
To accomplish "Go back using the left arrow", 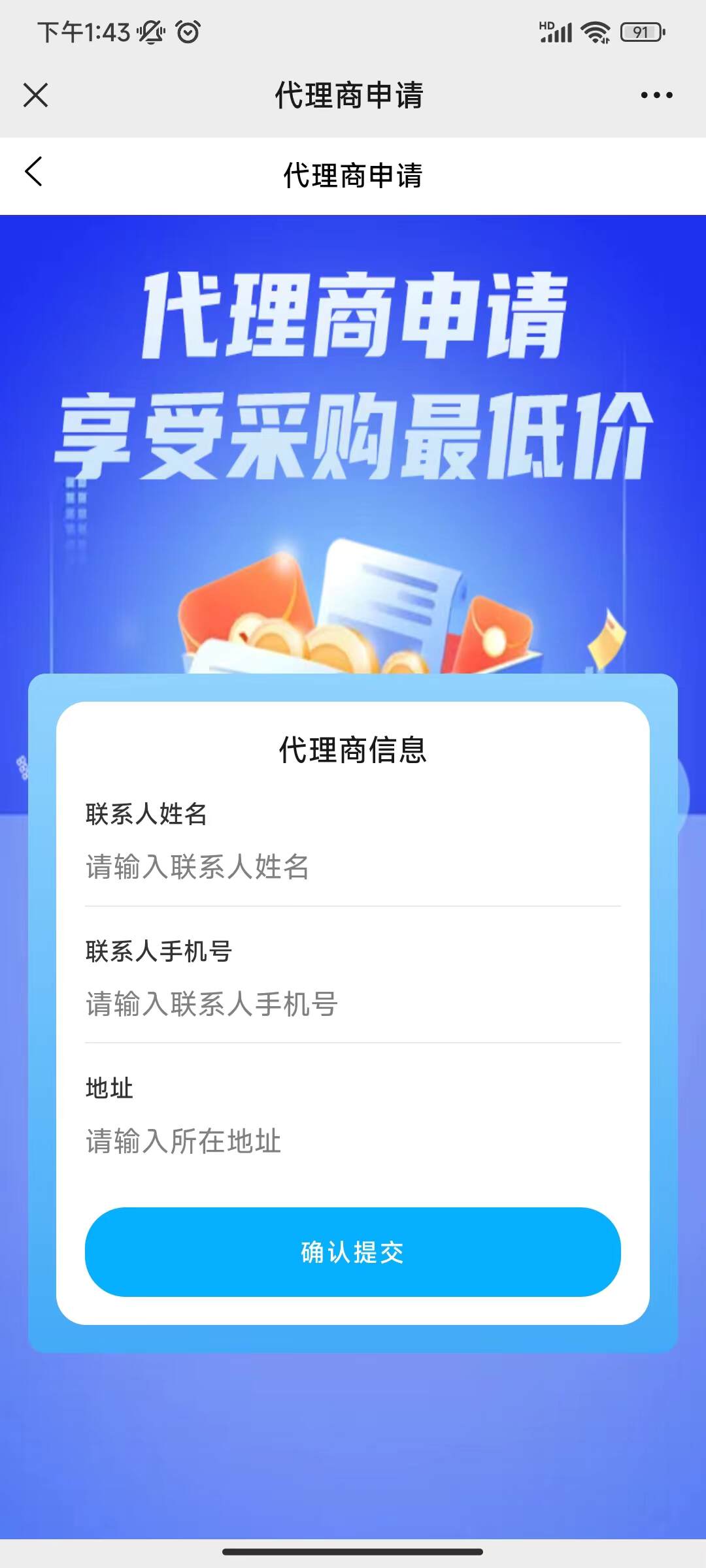I will 34,172.
